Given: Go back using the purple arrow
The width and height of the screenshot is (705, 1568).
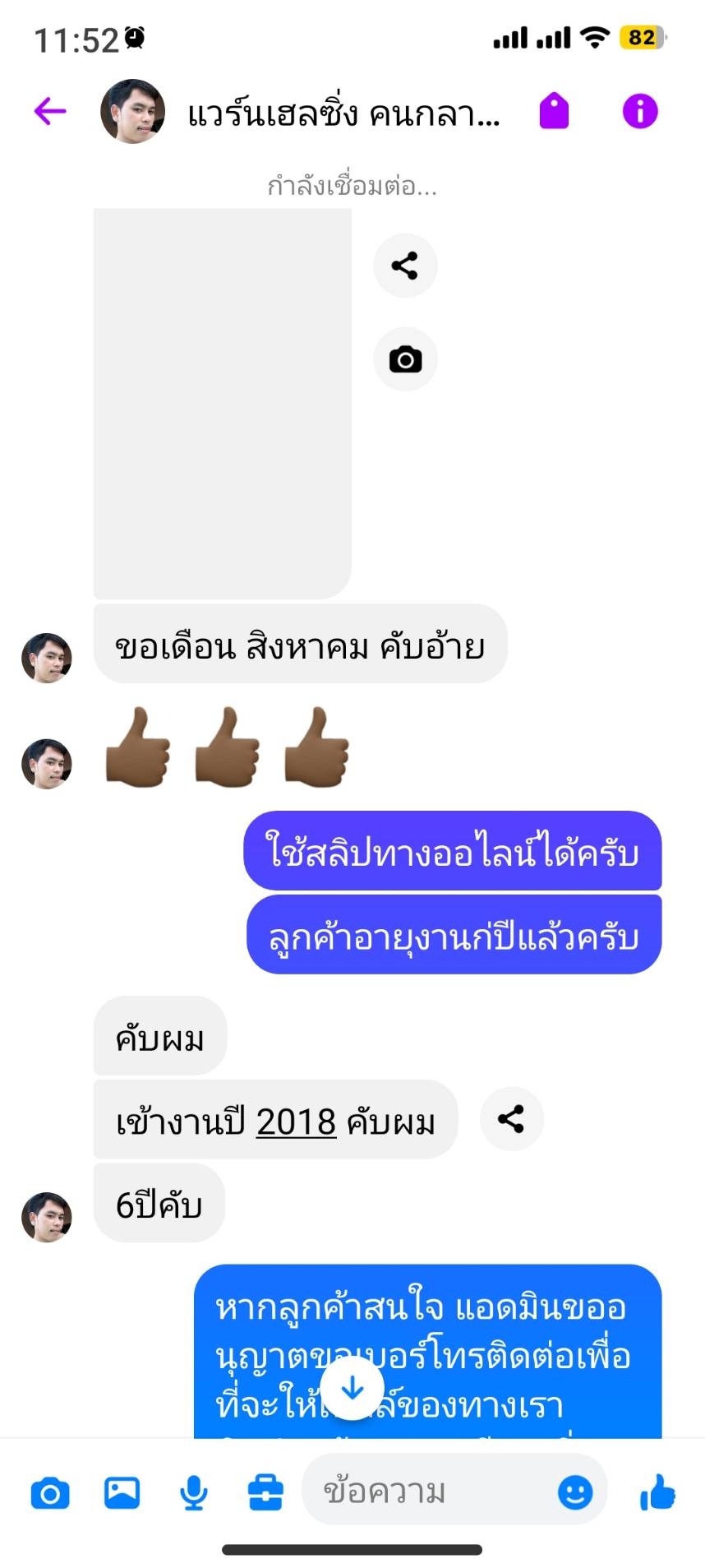Looking at the screenshot, I should click(49, 110).
